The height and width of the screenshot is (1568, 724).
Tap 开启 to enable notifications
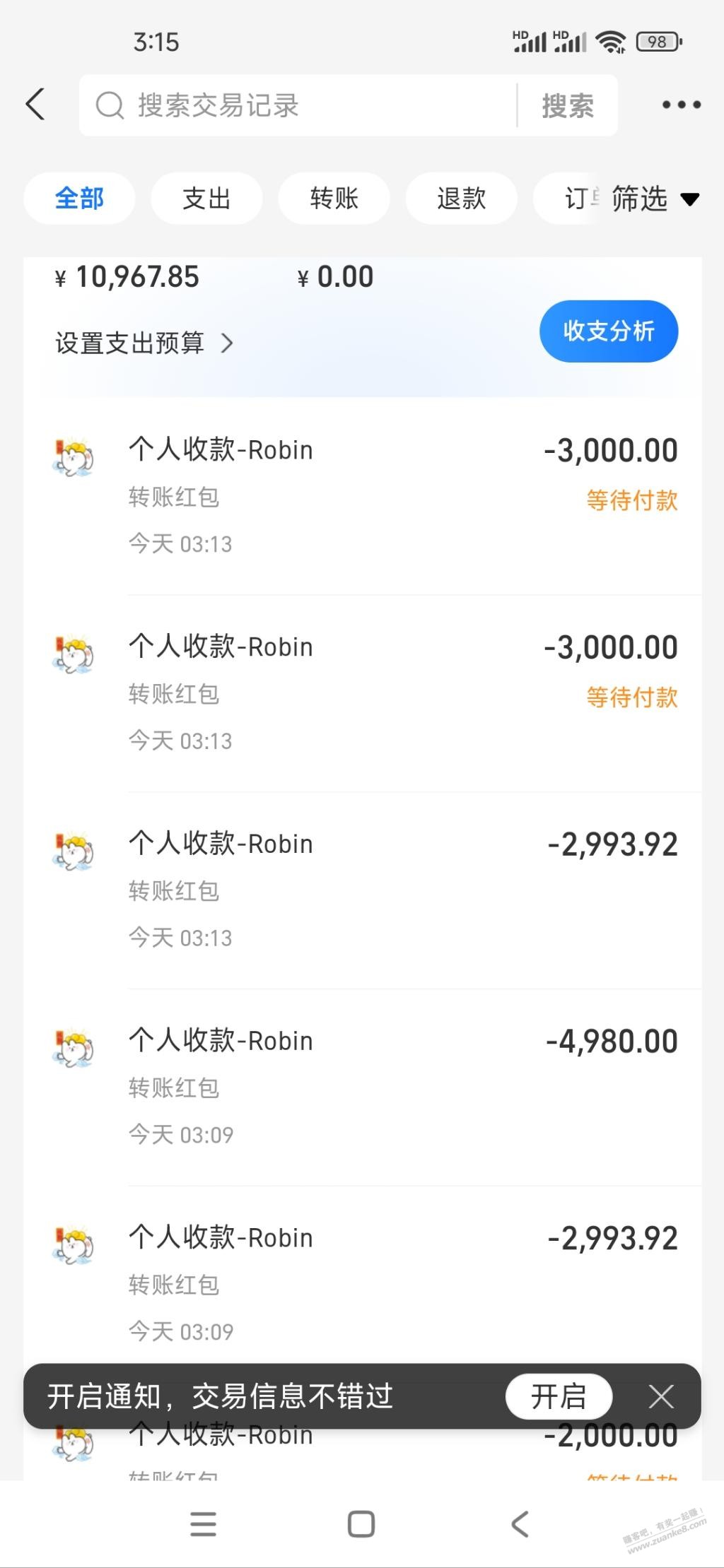559,1396
